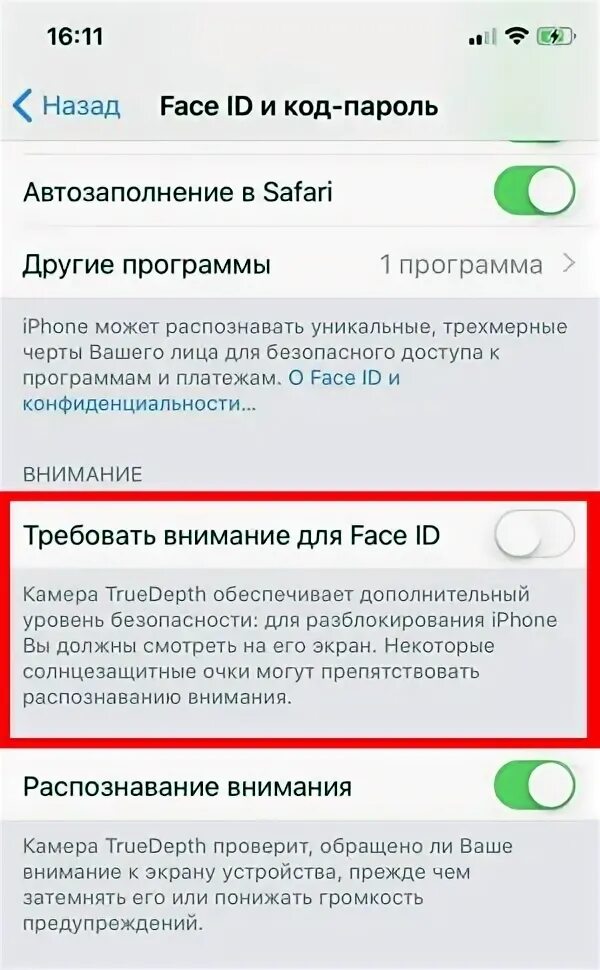Turn off Автозаполнение в Safari switch
Viewport: 600px width, 970px height.
coord(534,191)
